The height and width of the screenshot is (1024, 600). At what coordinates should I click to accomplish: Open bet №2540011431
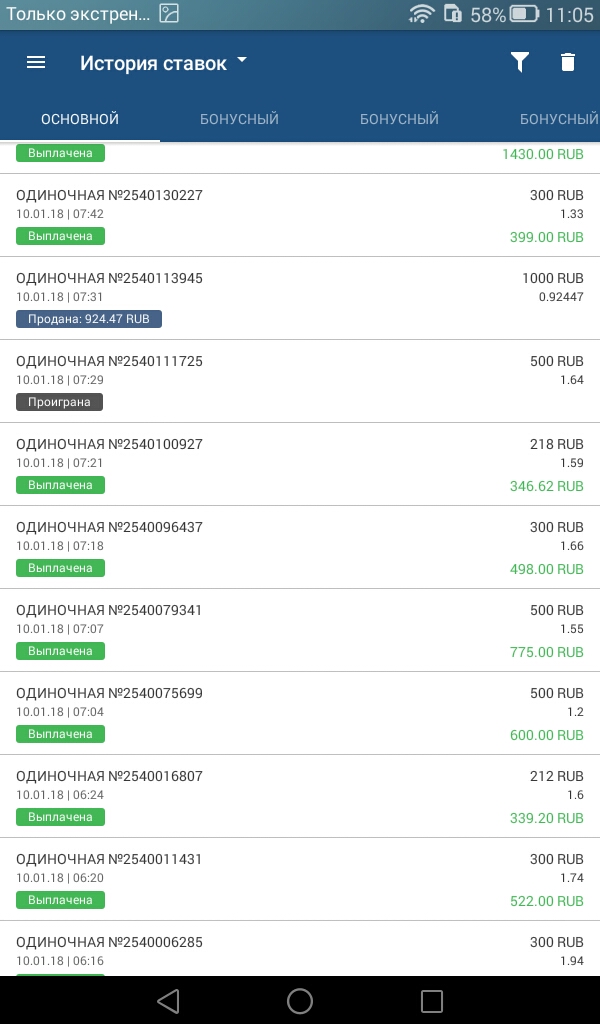coord(300,879)
